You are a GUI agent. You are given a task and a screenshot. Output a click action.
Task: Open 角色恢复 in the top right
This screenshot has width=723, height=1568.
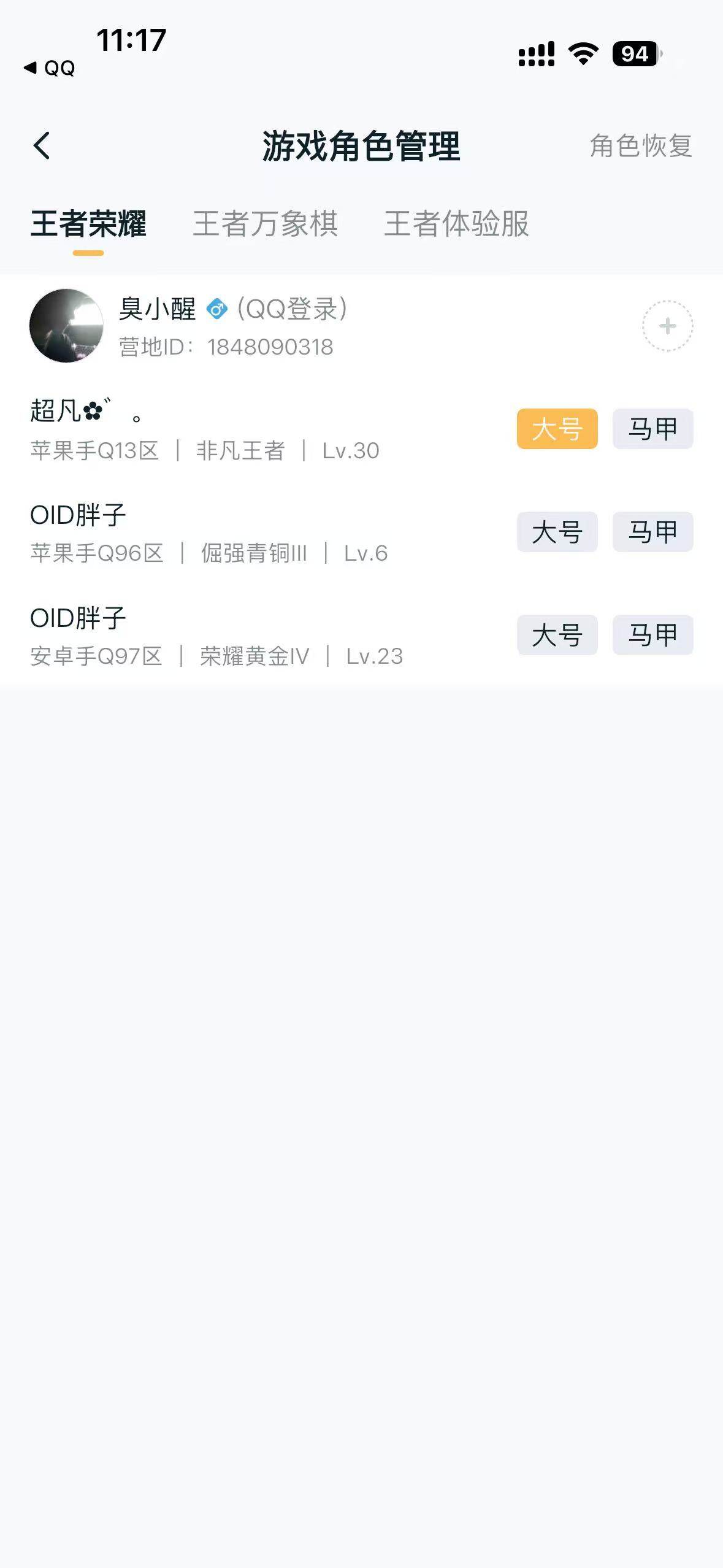point(641,145)
